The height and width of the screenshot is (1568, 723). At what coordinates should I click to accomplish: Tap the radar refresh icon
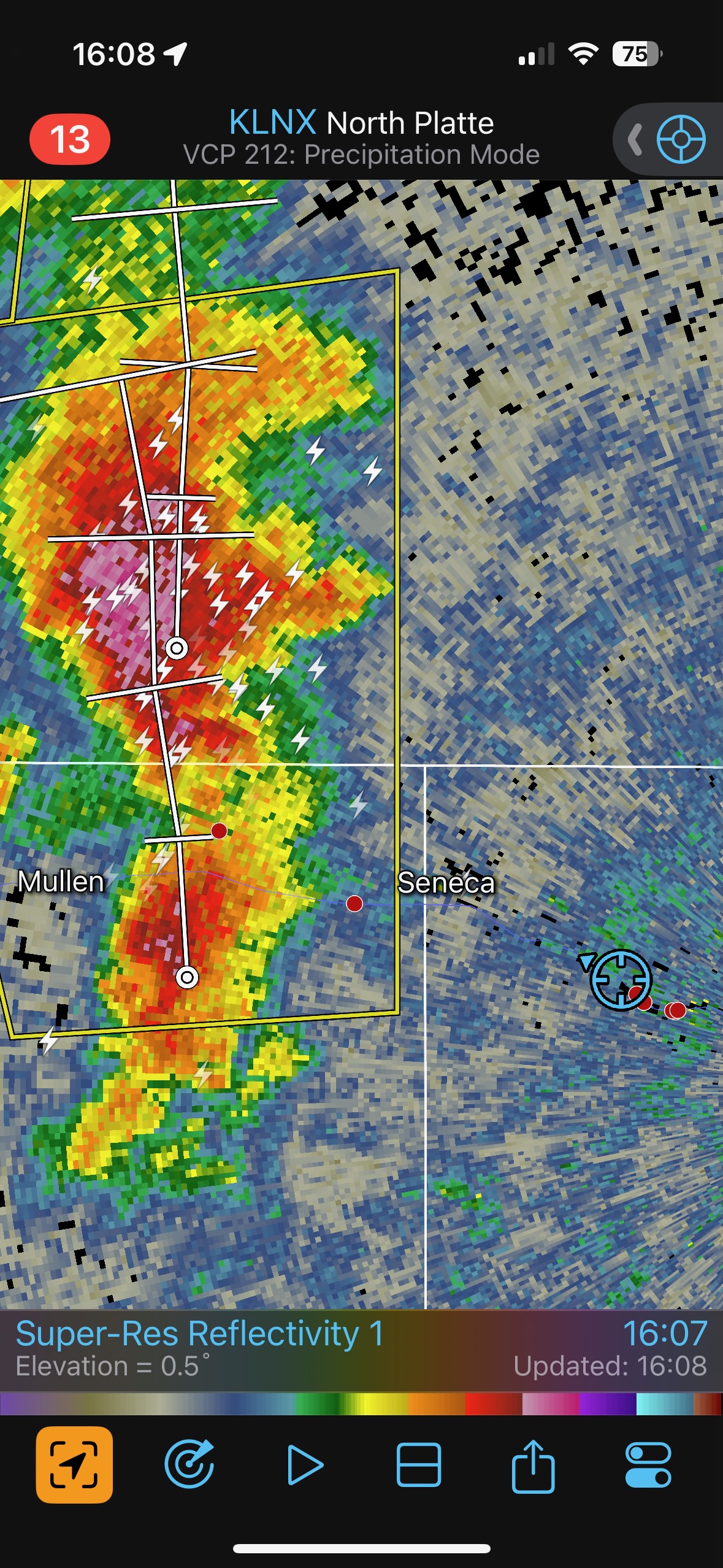(x=189, y=1464)
